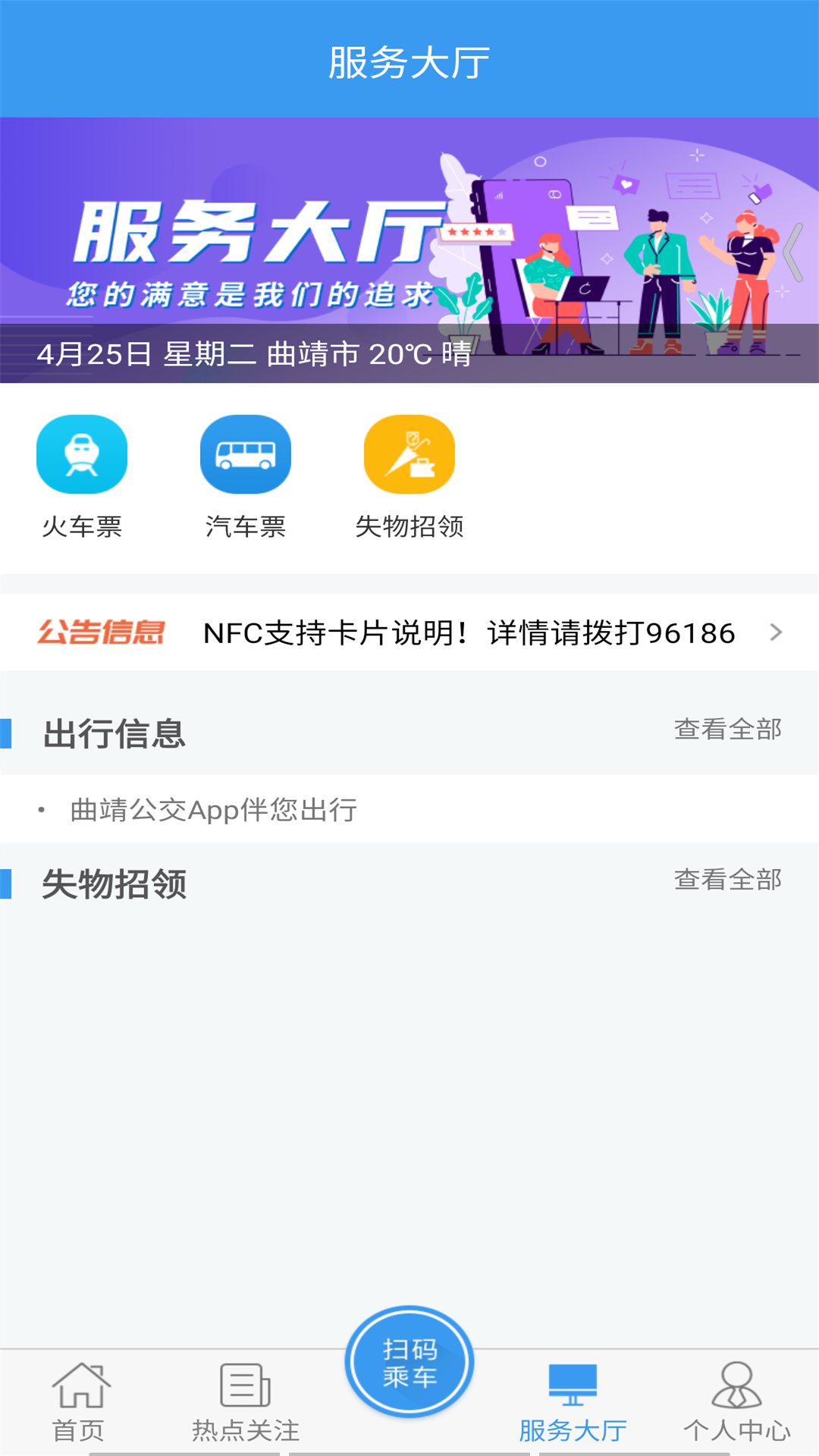Open the yellow 失物招领 lost-and-found icon
The width and height of the screenshot is (819, 1456).
coord(409,453)
